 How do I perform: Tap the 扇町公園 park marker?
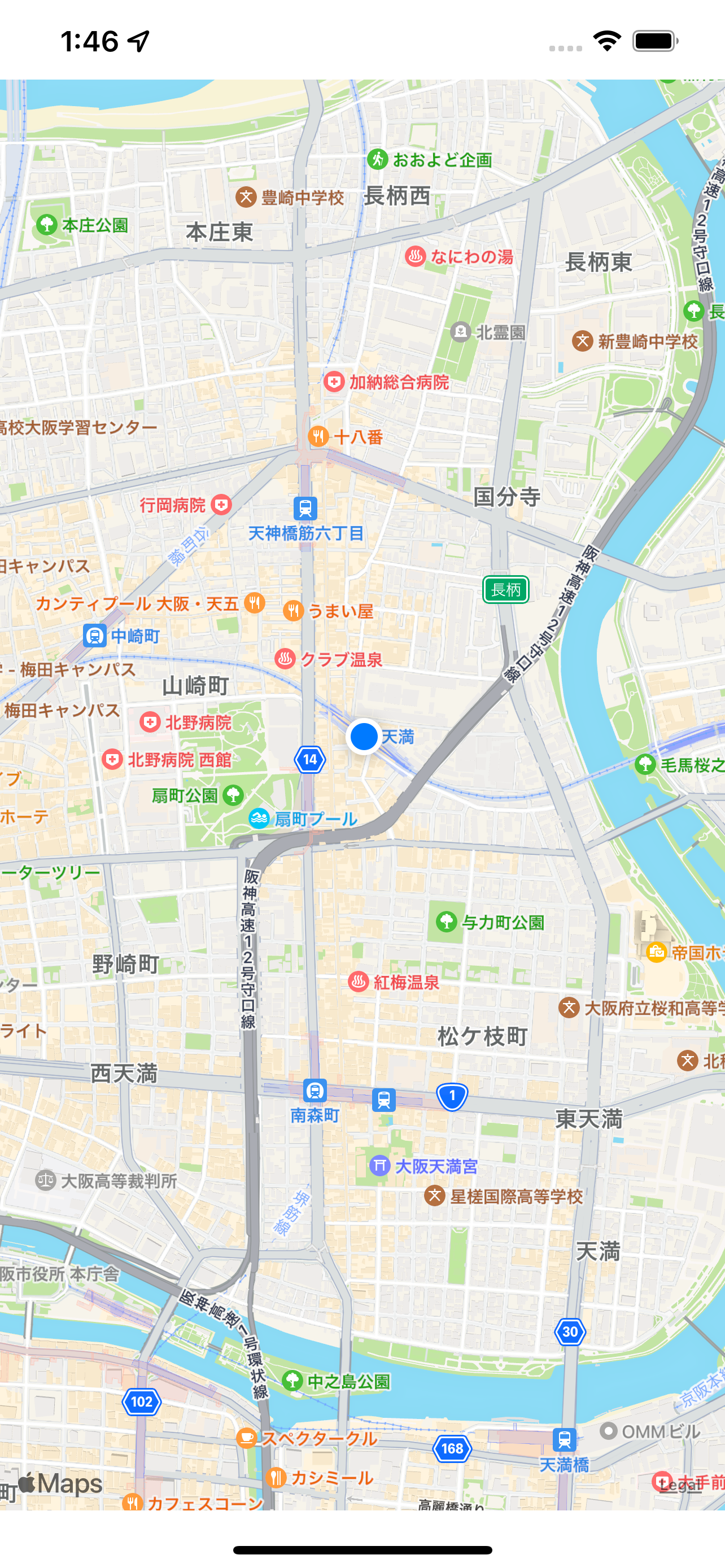tap(233, 794)
